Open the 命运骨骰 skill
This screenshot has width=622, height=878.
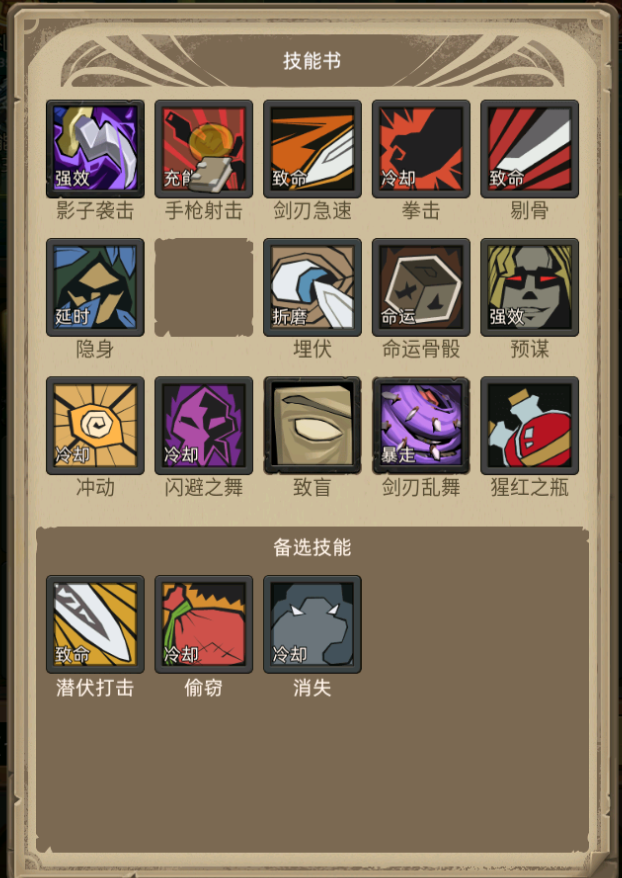(x=421, y=286)
